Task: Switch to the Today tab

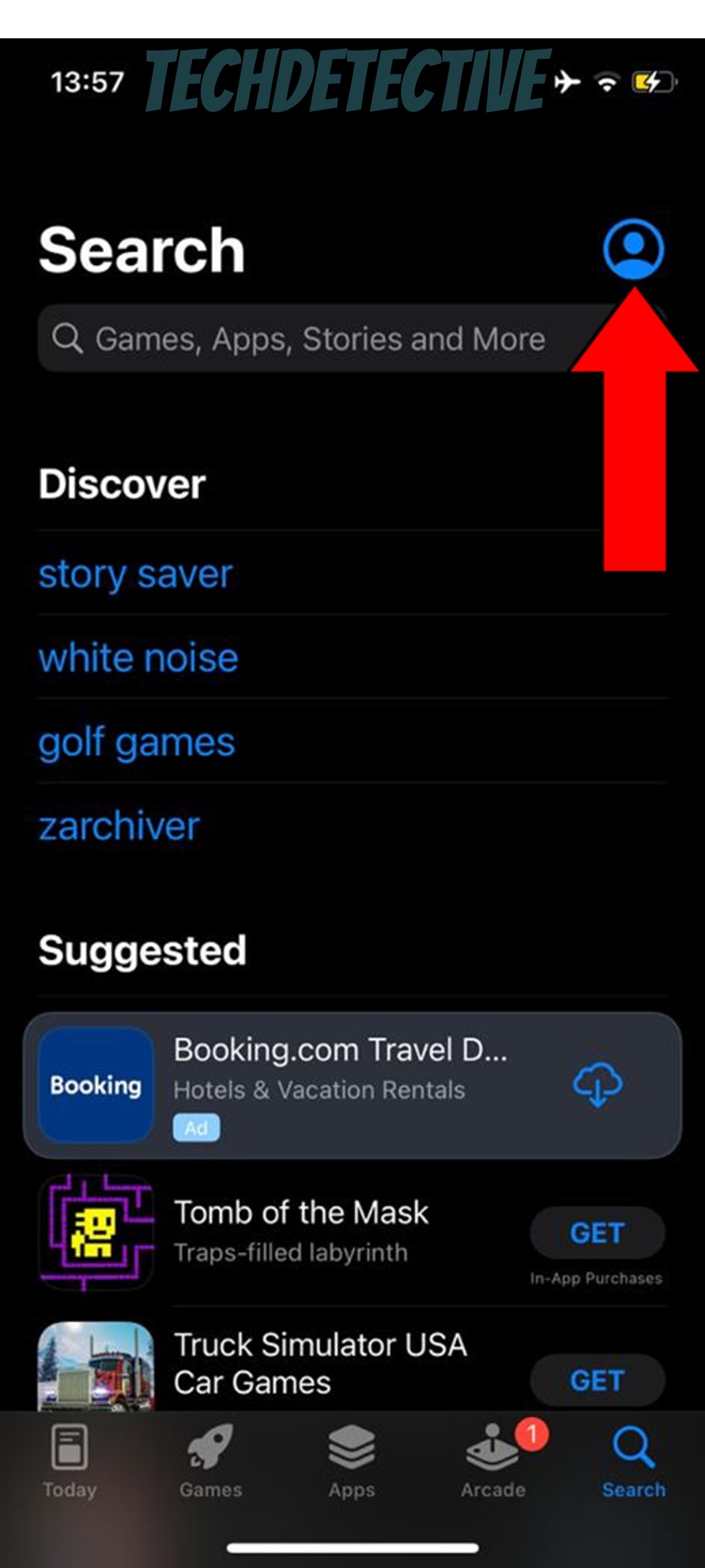Action: pos(70,1461)
